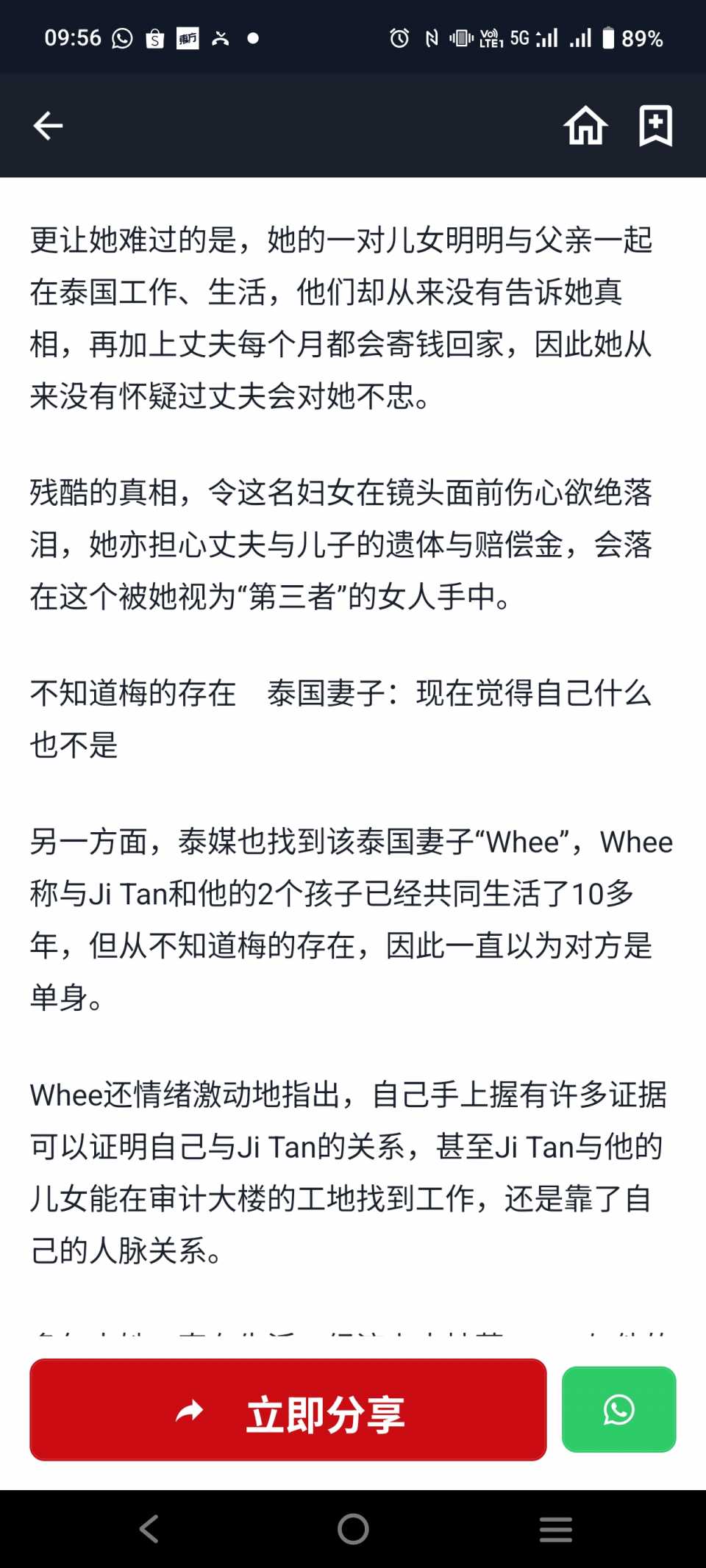Share the article via WhatsApp
Screen dimensions: 706x1568
click(618, 1410)
